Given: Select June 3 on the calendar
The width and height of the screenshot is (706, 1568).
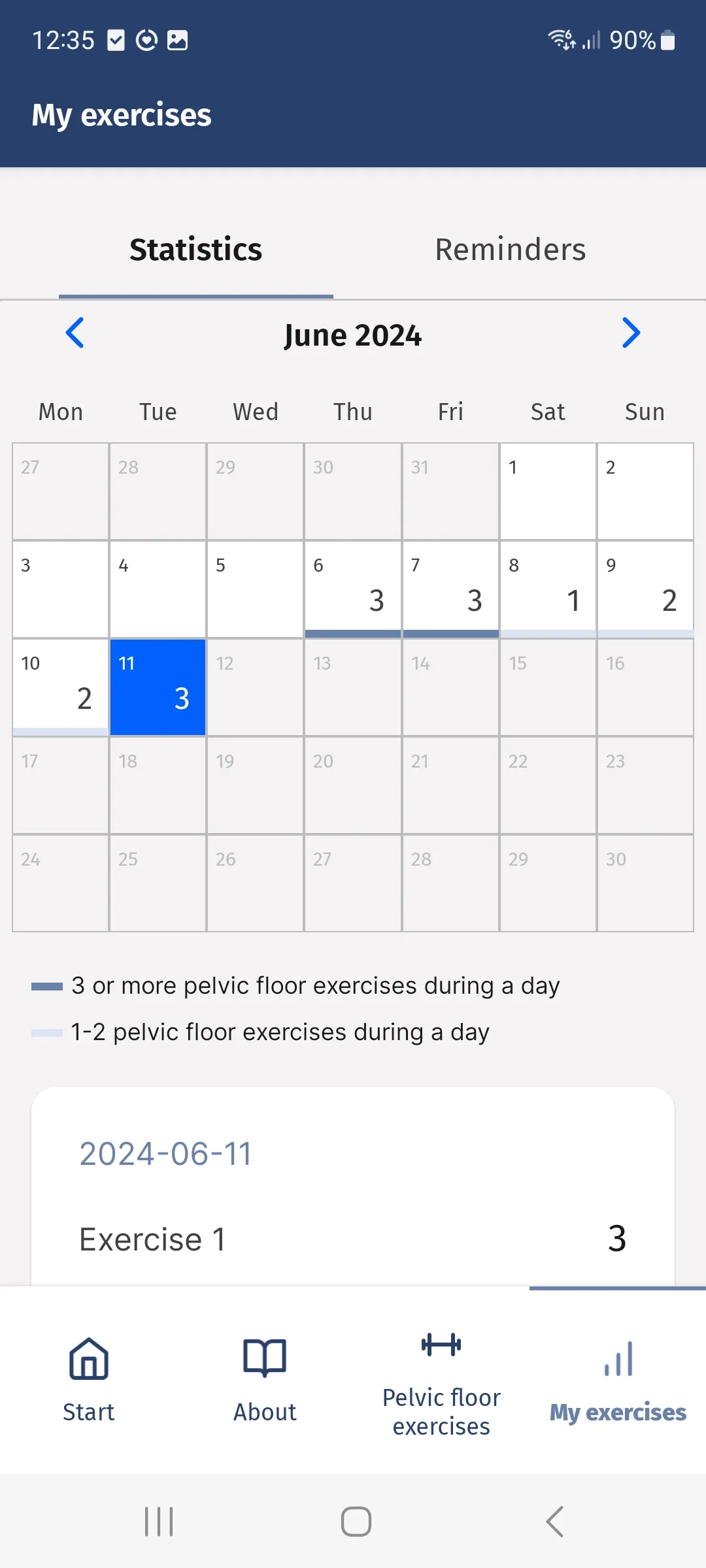Looking at the screenshot, I should (x=61, y=589).
